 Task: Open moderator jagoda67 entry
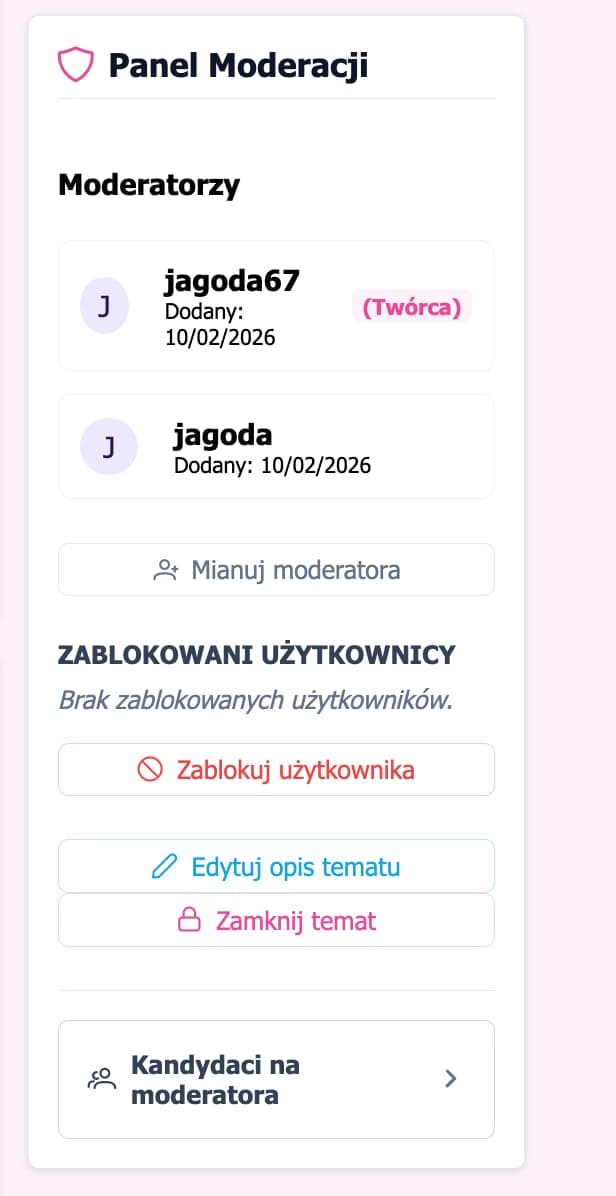[276, 306]
